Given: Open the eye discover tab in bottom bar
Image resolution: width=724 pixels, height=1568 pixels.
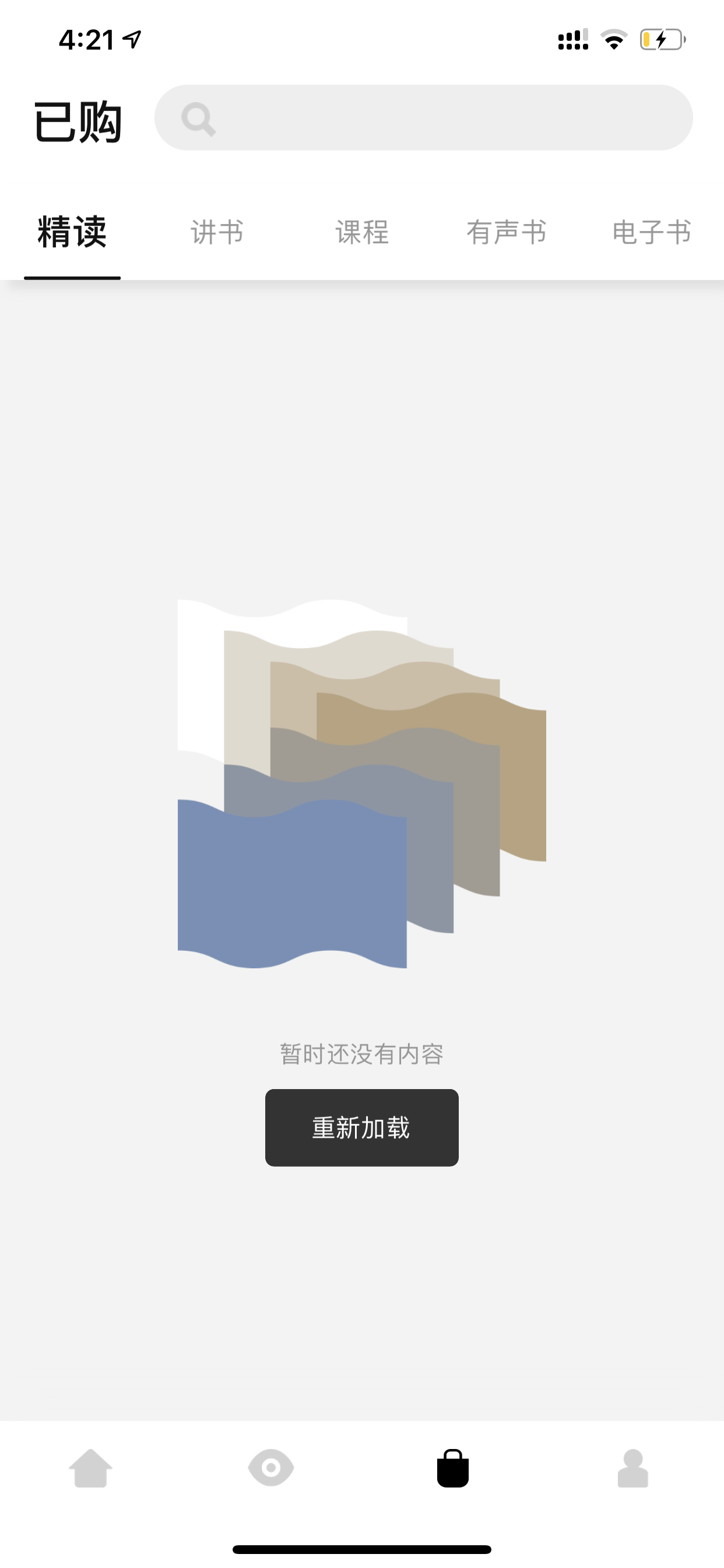Looking at the screenshot, I should click(x=271, y=1468).
